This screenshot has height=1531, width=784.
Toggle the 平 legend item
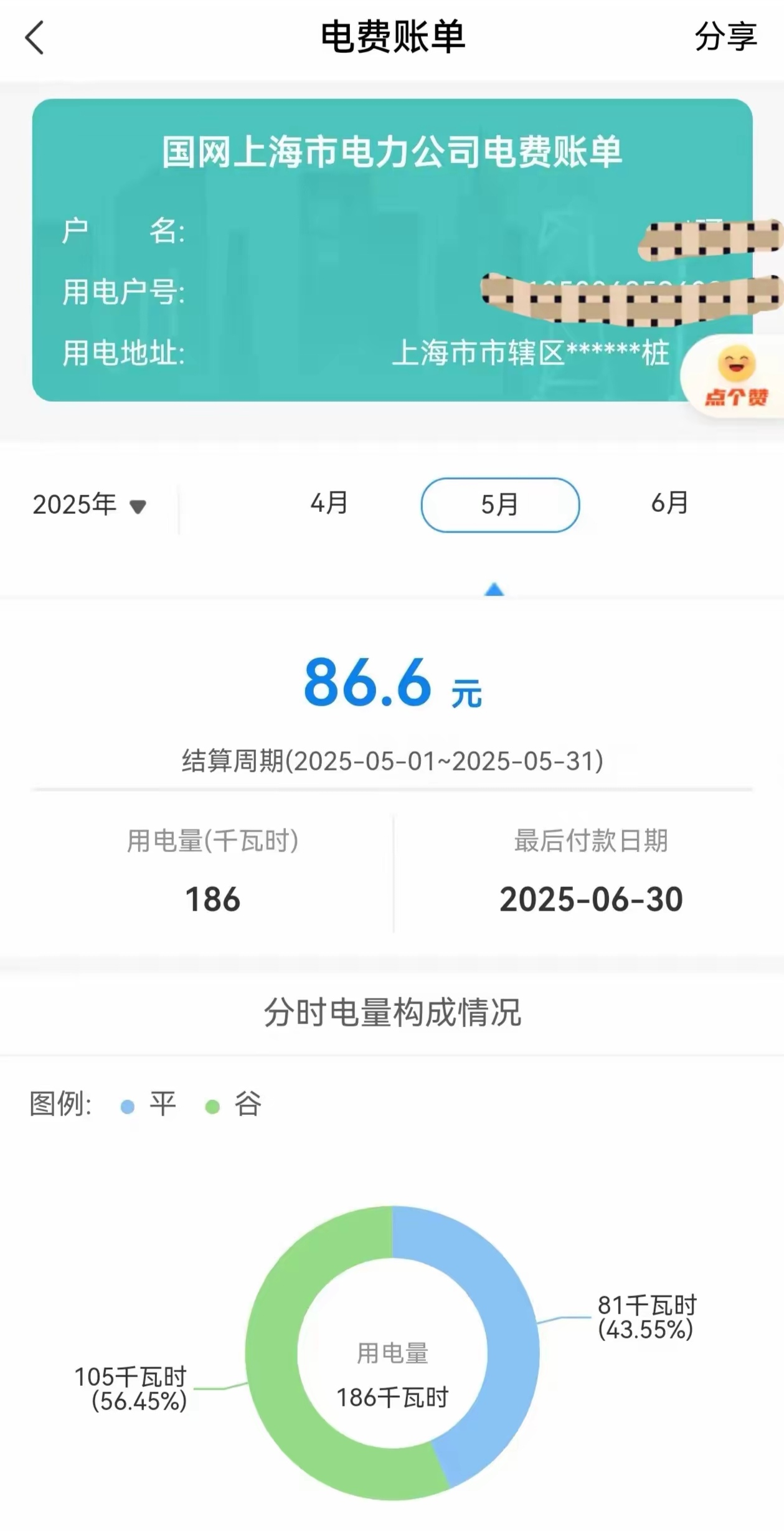tap(149, 1104)
